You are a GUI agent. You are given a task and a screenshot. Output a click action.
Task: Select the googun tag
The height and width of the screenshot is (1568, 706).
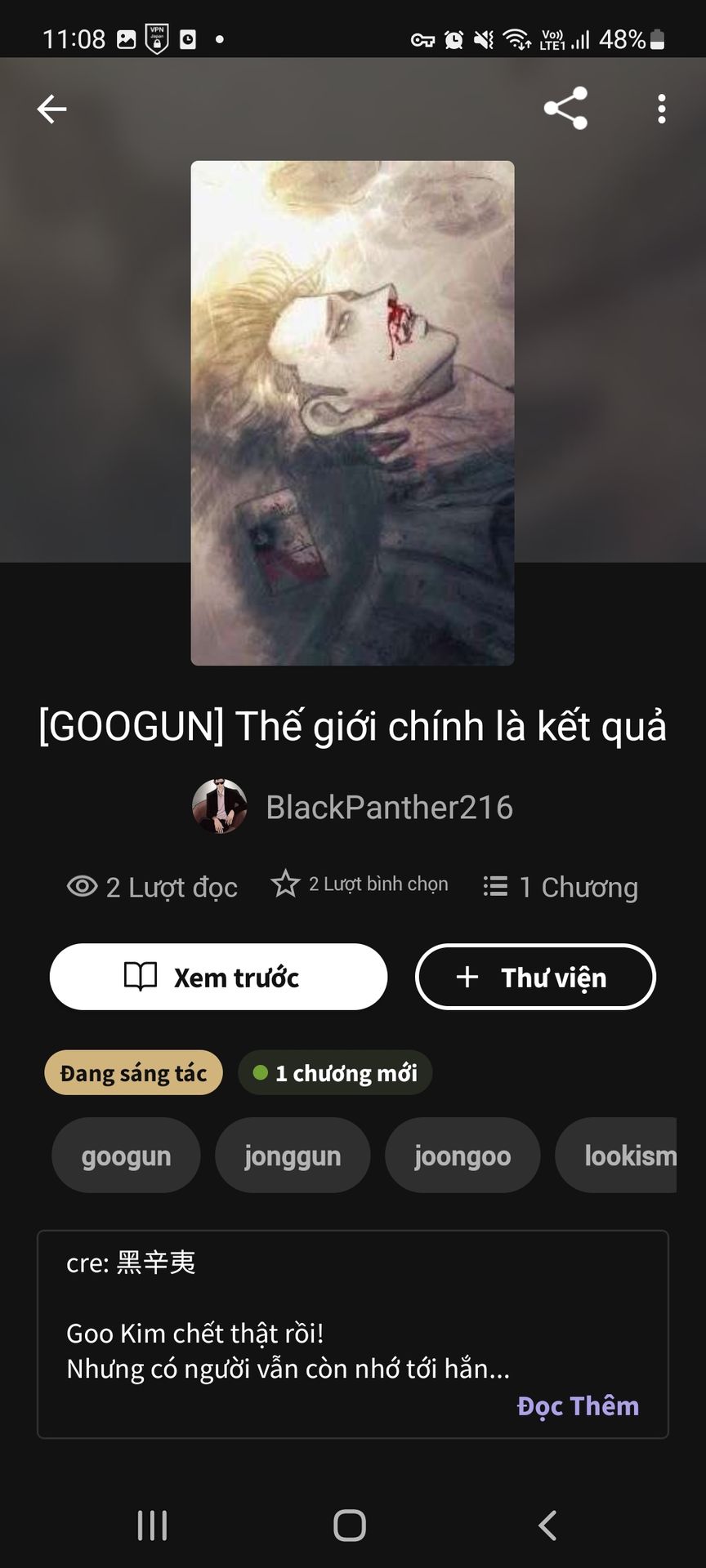(x=126, y=1156)
